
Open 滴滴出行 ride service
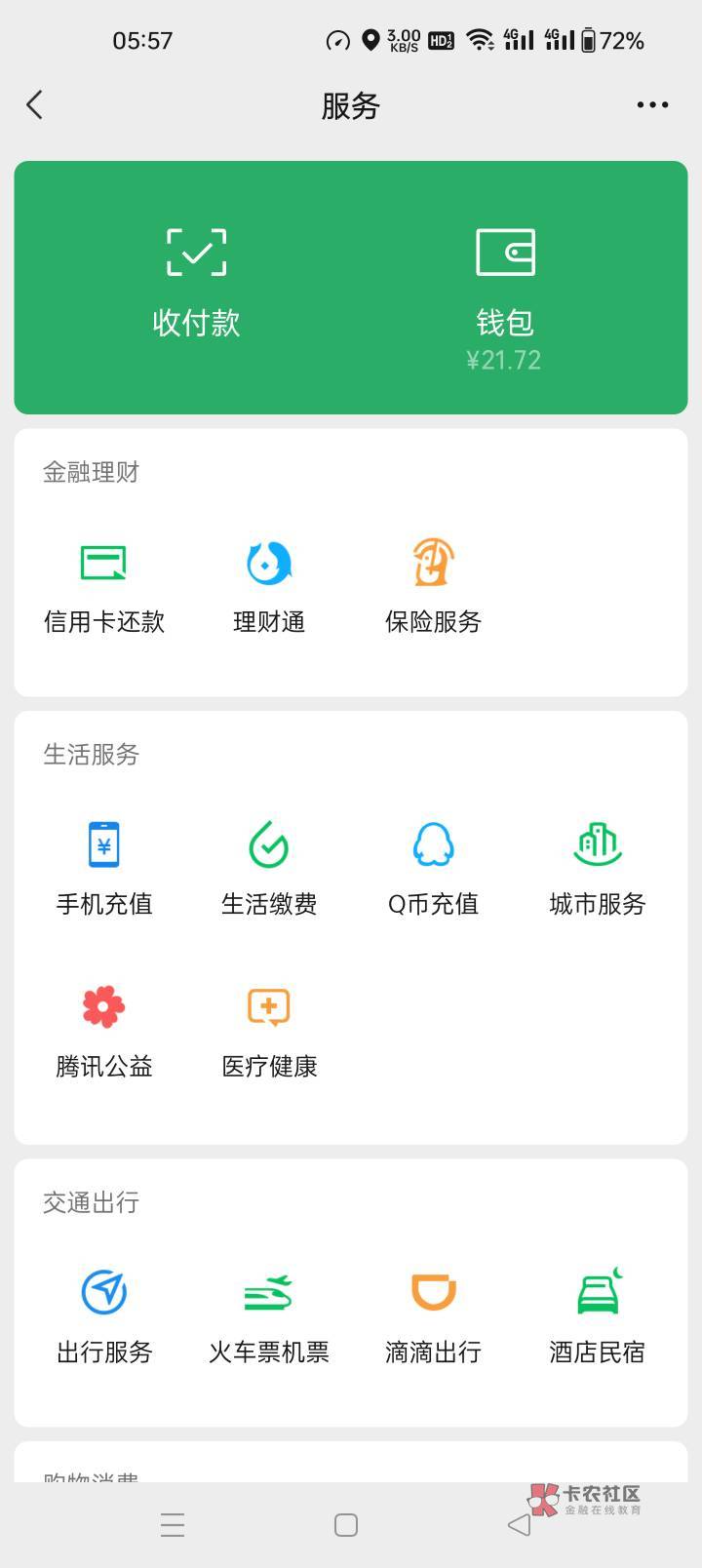click(433, 1316)
